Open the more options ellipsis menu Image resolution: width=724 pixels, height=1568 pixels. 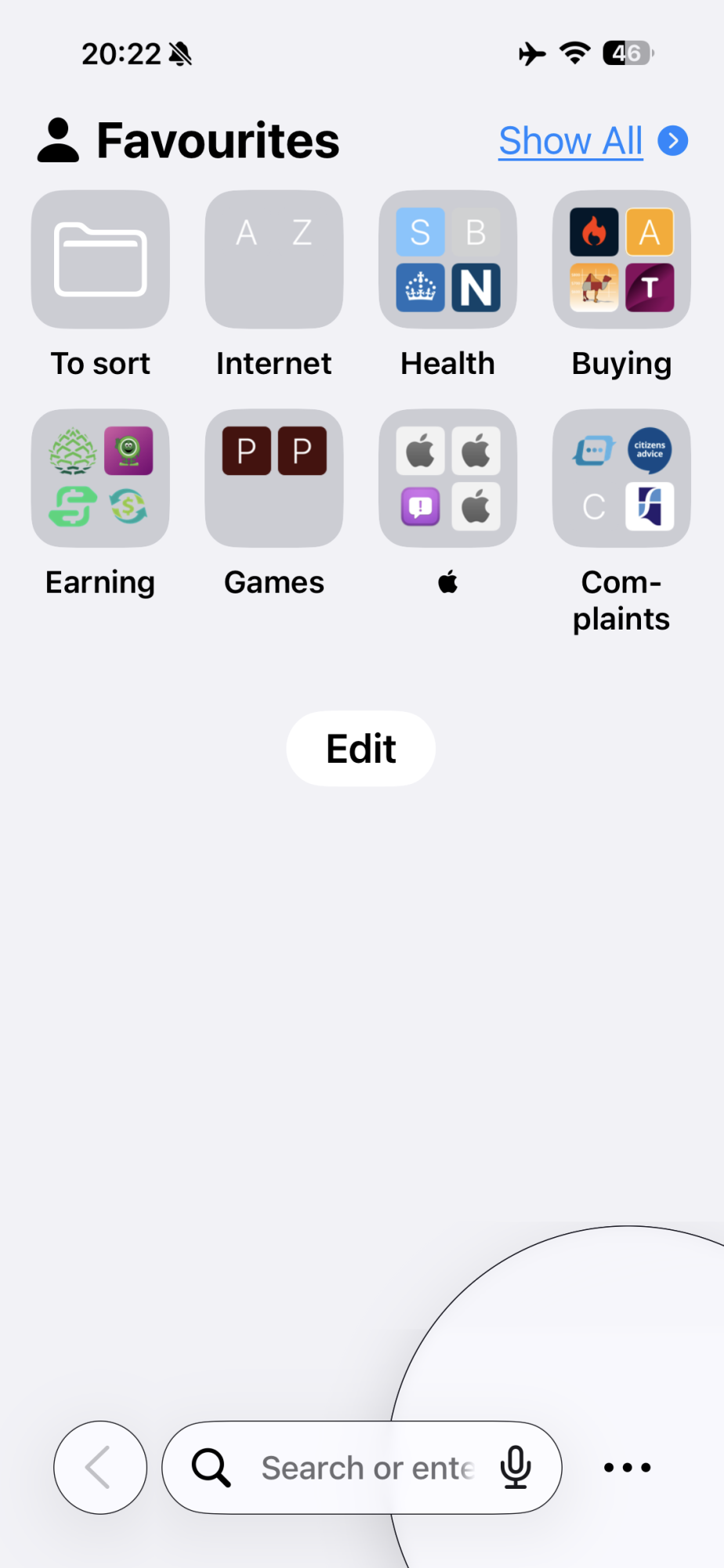tap(626, 1468)
